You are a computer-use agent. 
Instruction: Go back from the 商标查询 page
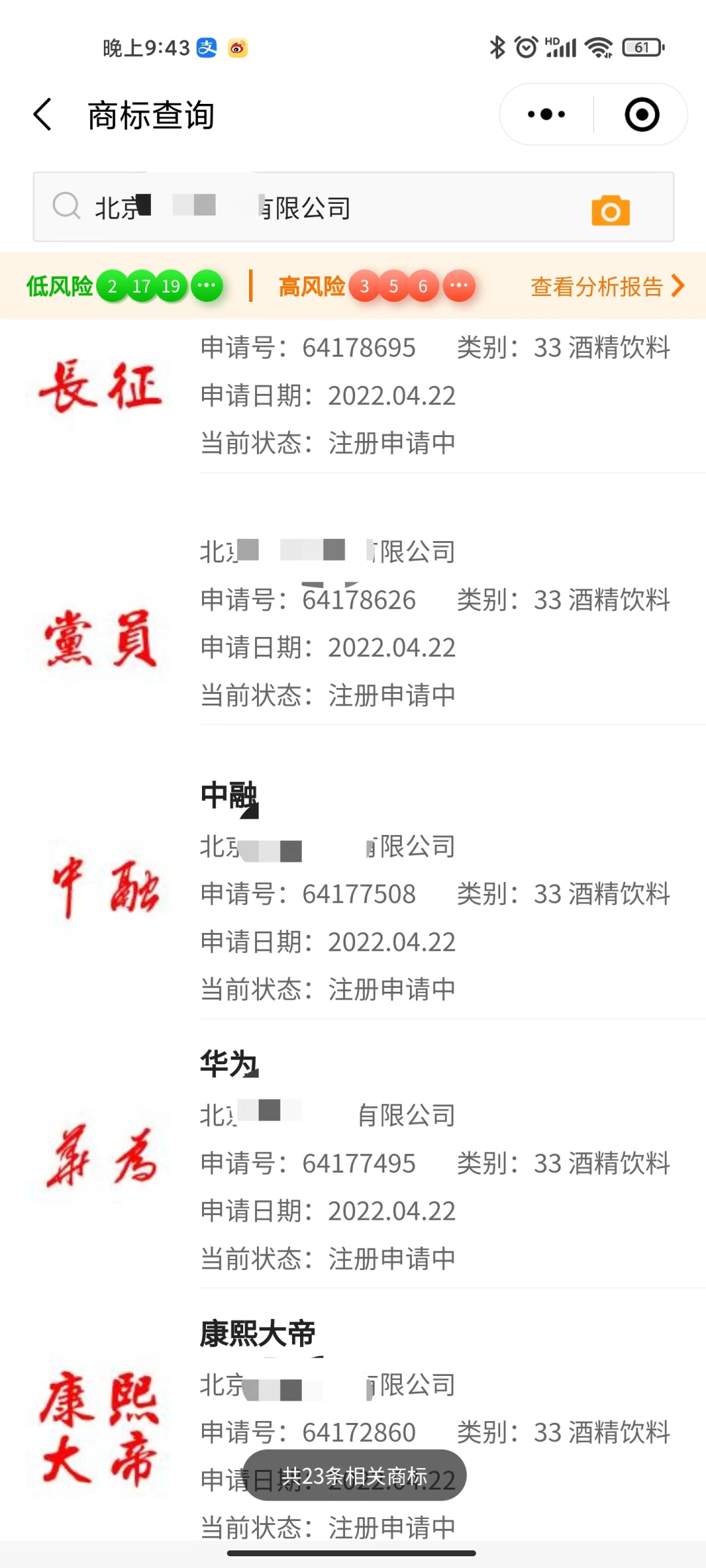tap(42, 115)
